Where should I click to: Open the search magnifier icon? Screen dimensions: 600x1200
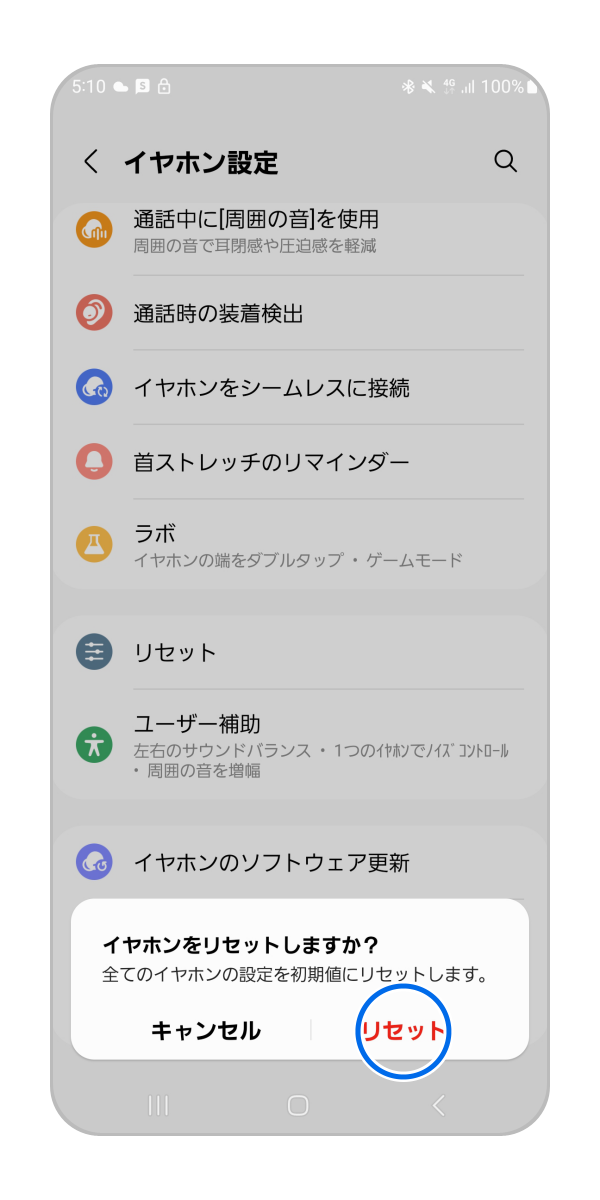(506, 162)
